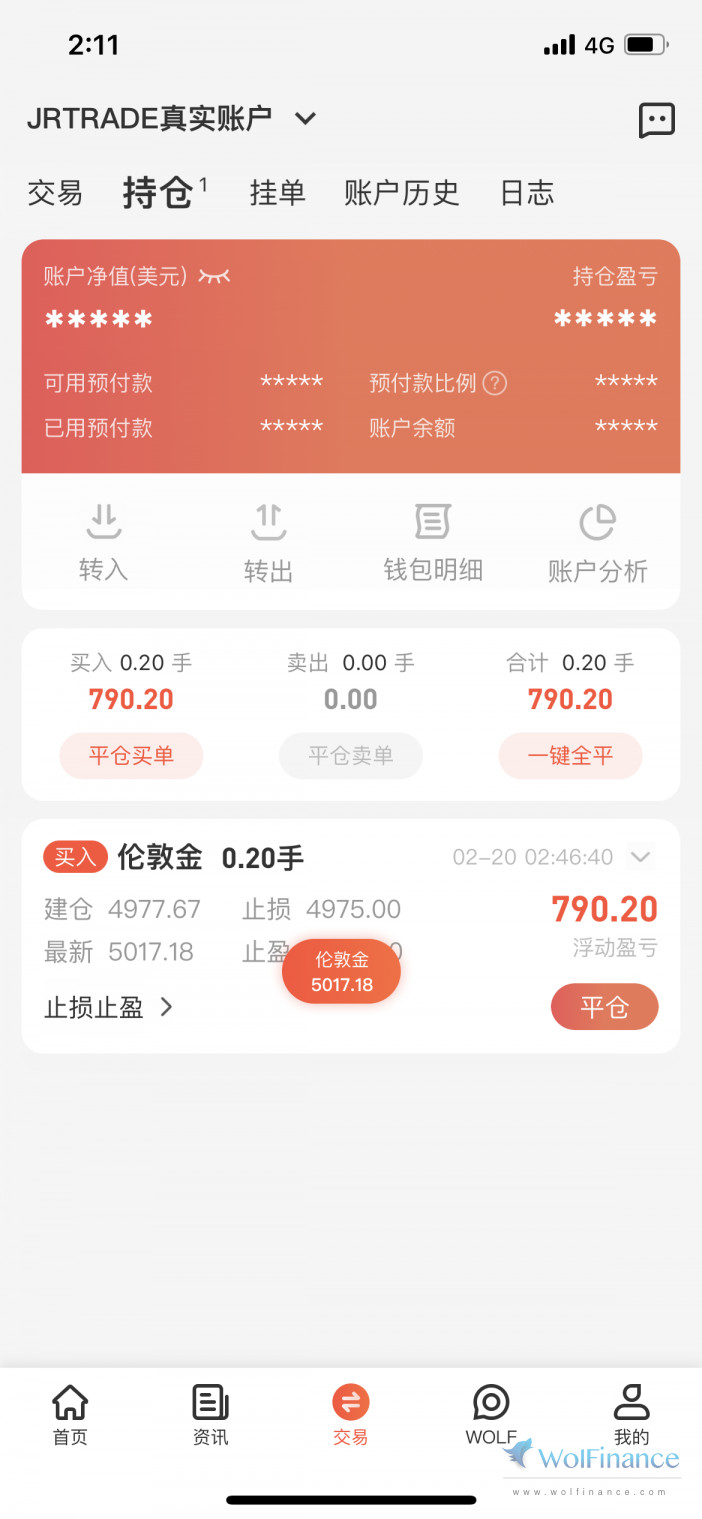Open the 资讯 news tab
This screenshot has height=1519, width=702.
pos(210,1416)
